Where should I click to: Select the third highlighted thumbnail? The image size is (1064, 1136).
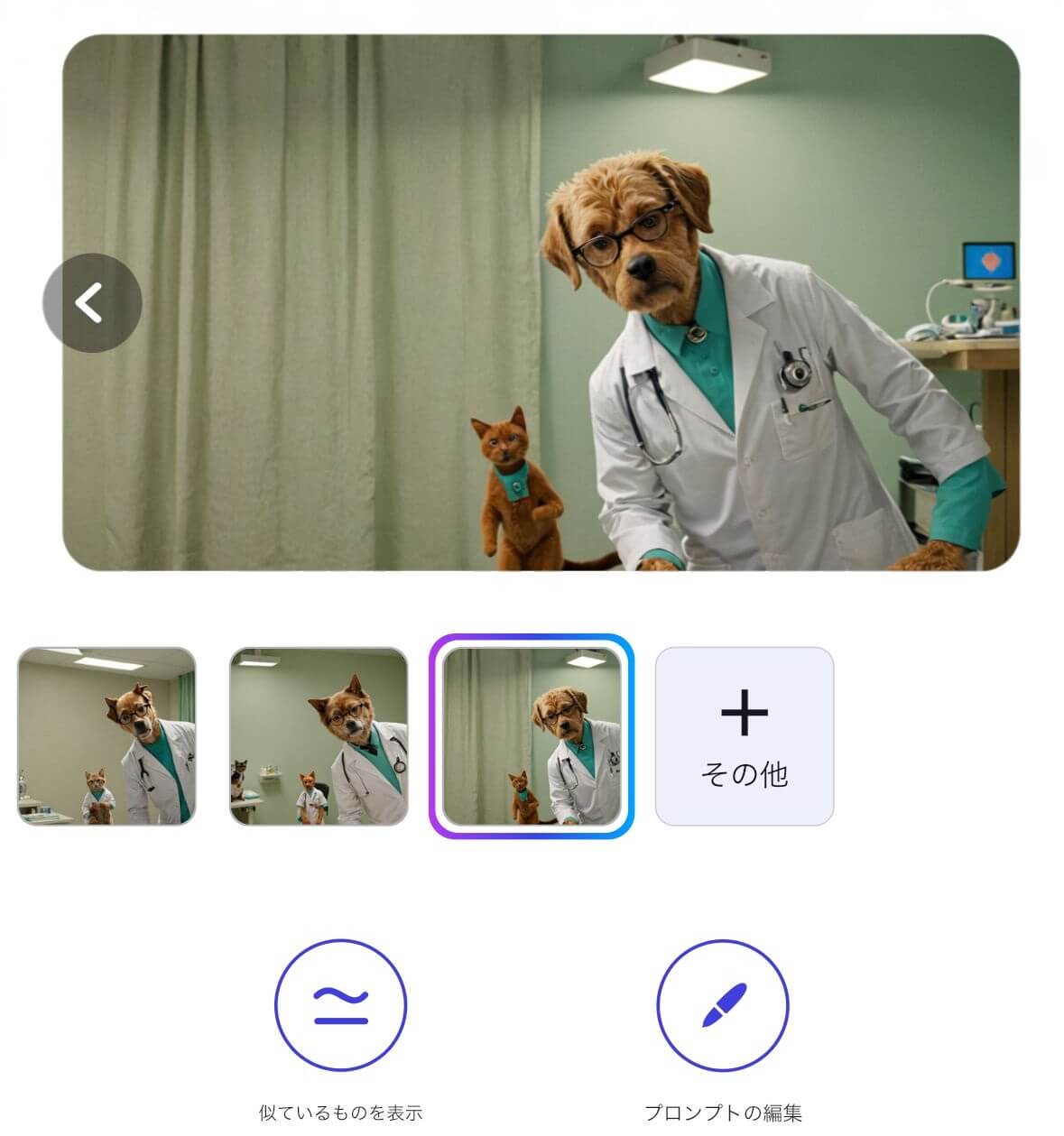(x=532, y=736)
